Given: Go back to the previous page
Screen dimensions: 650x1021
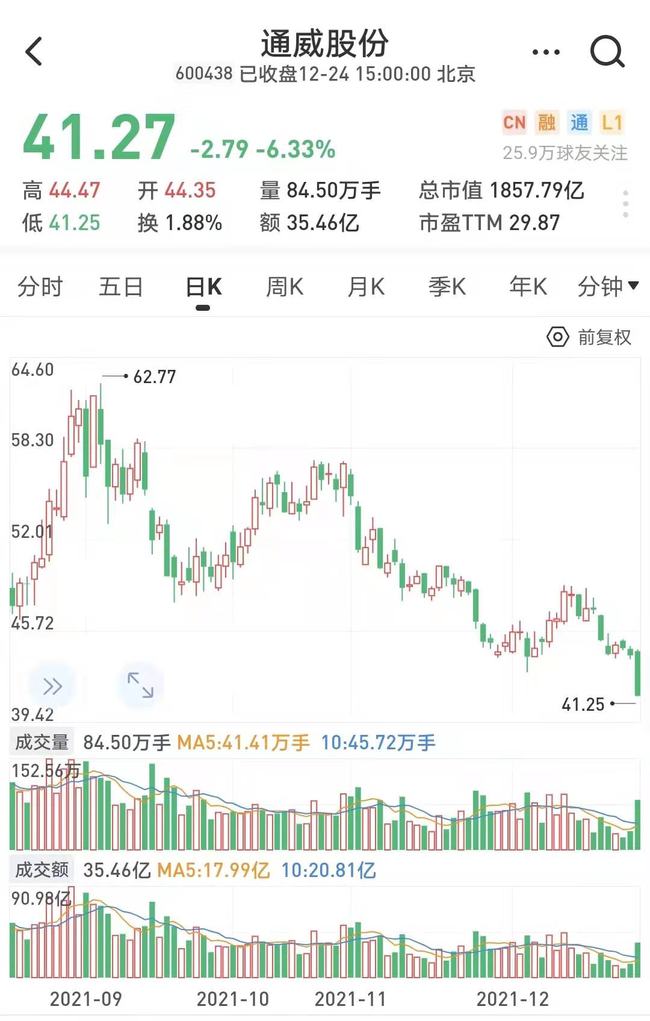Looking at the screenshot, I should (x=34, y=51).
